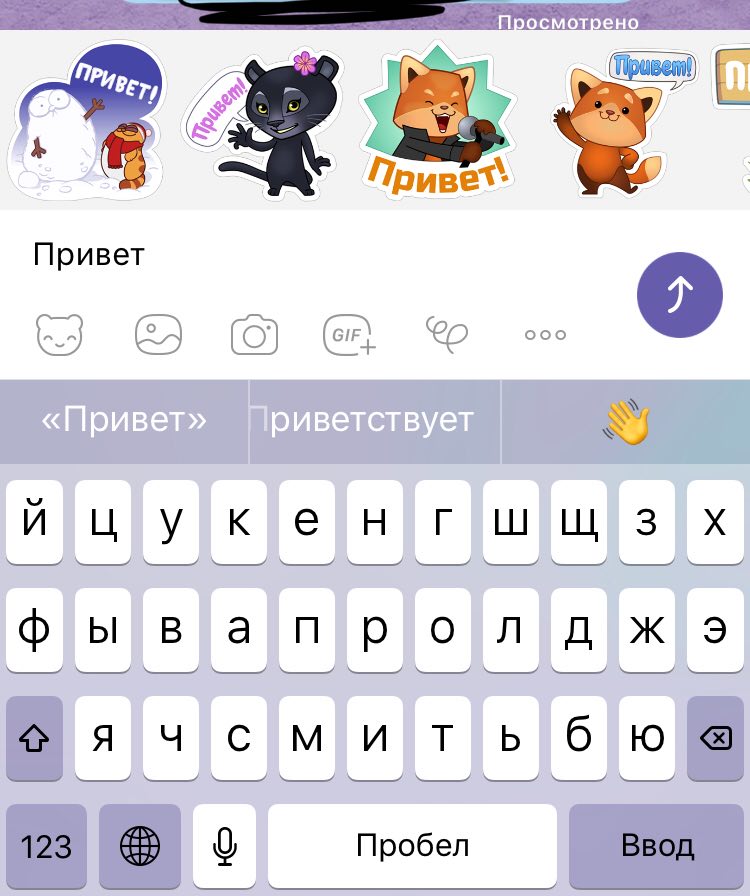Image resolution: width=750 pixels, height=896 pixels.
Task: Open the sticker panel bear icon
Action: [x=60, y=335]
